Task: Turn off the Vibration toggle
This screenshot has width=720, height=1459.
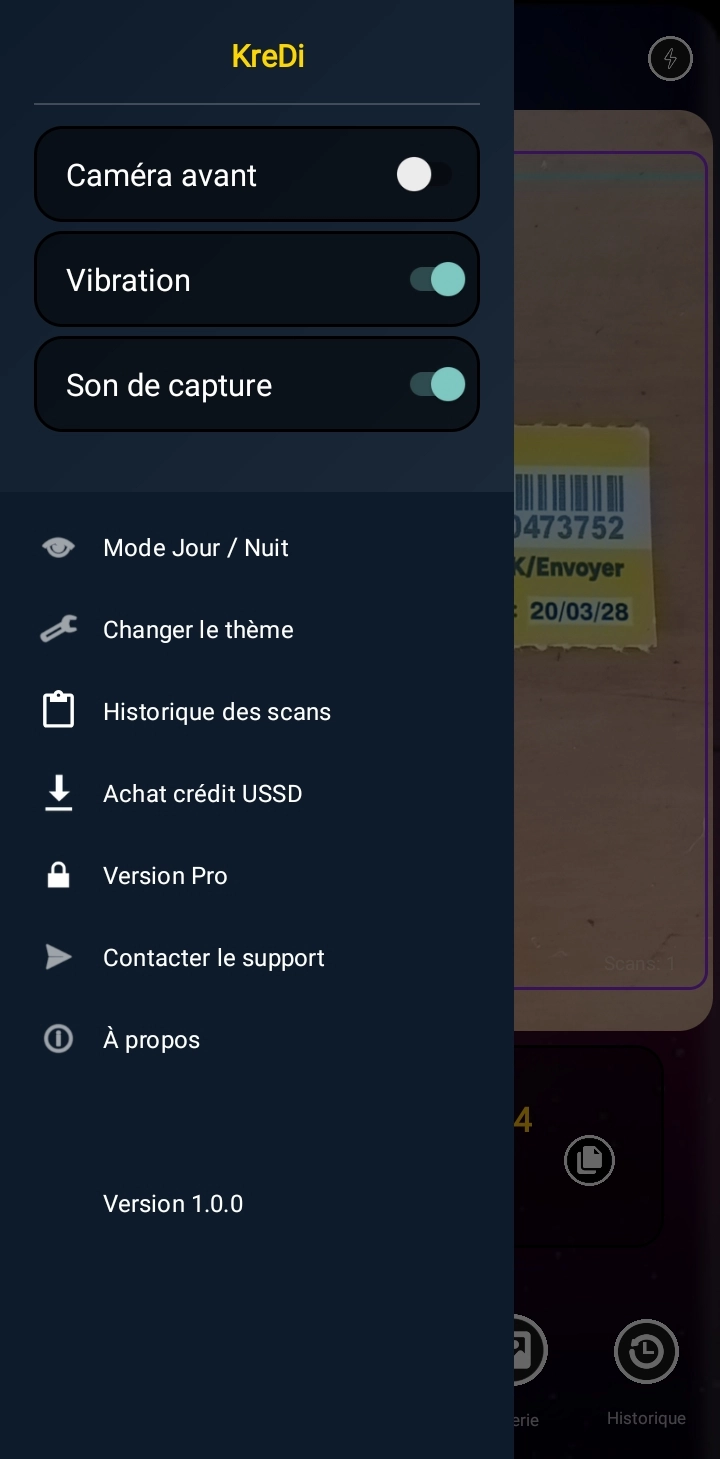Action: point(437,280)
